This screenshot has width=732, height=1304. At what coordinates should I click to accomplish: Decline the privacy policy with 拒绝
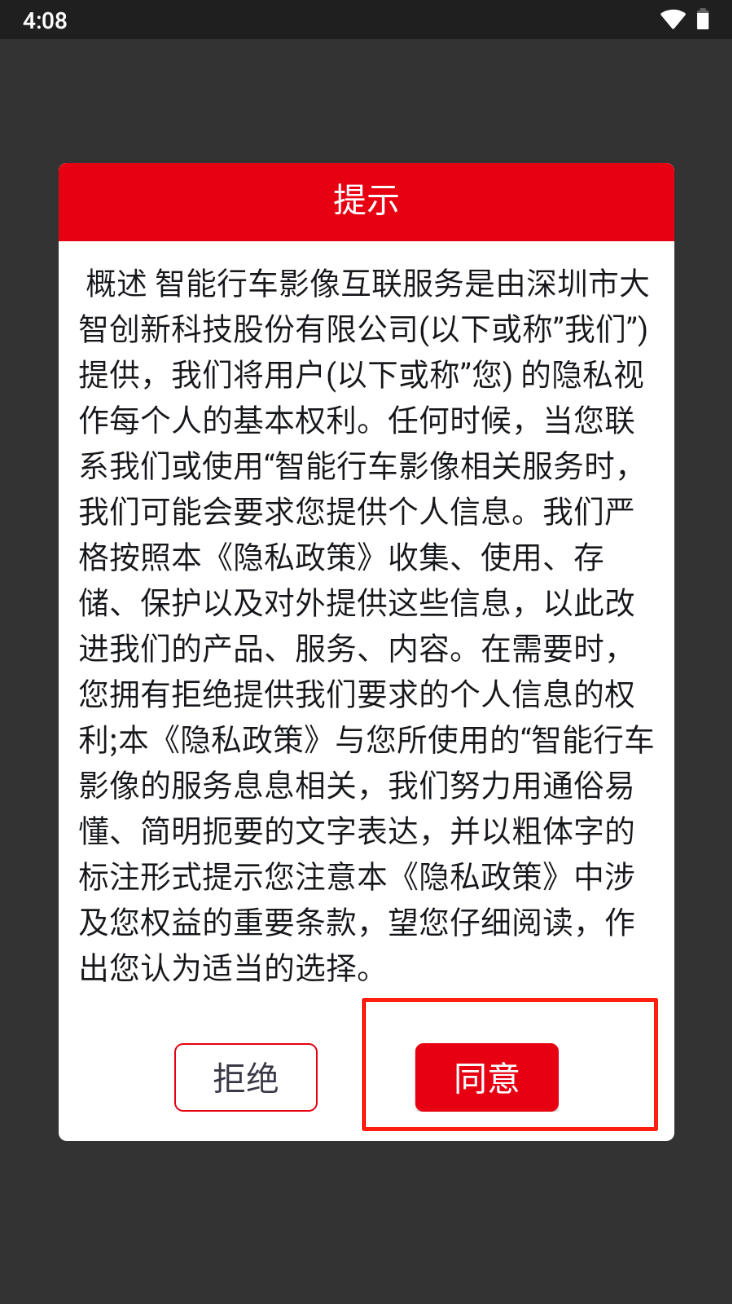click(246, 1078)
